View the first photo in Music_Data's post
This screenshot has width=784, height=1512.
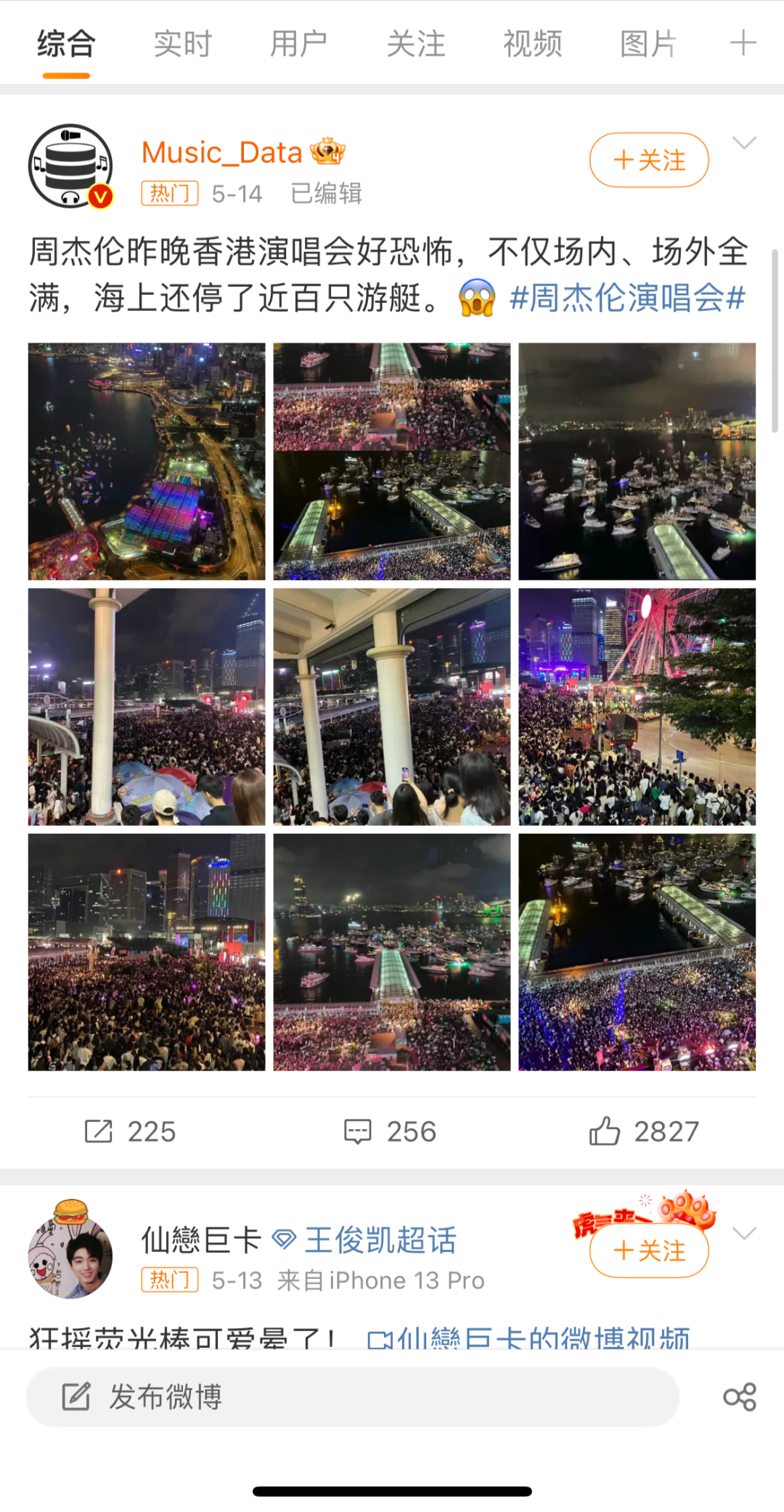[147, 461]
